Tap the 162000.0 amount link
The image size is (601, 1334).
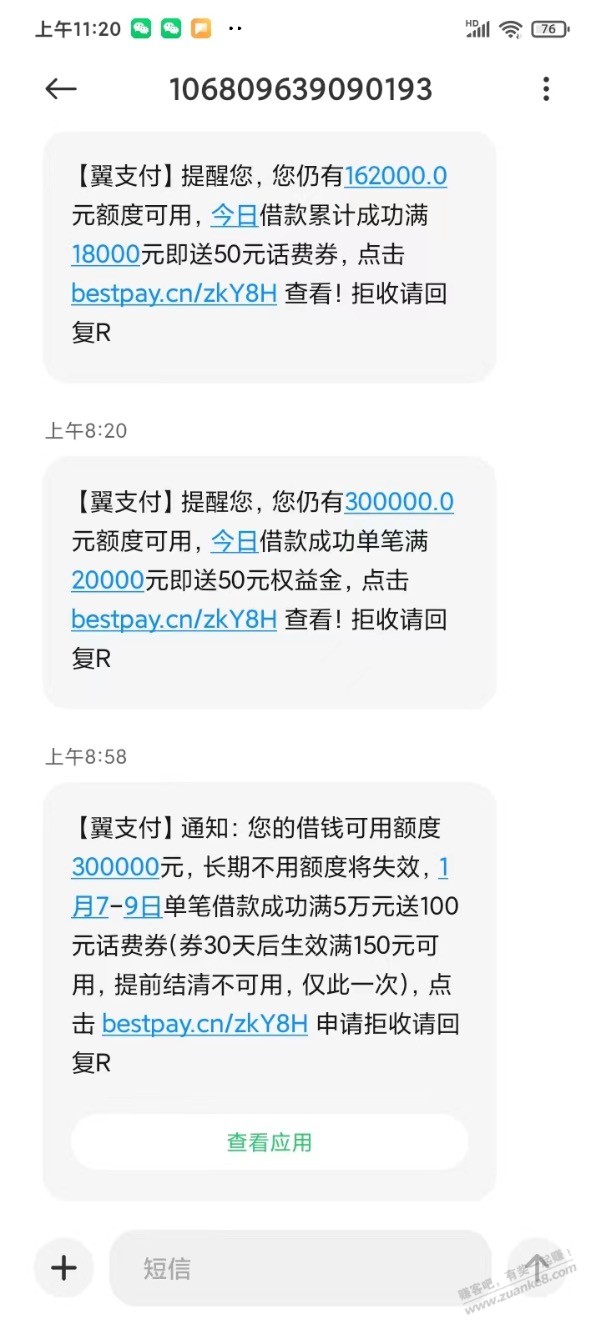point(396,177)
